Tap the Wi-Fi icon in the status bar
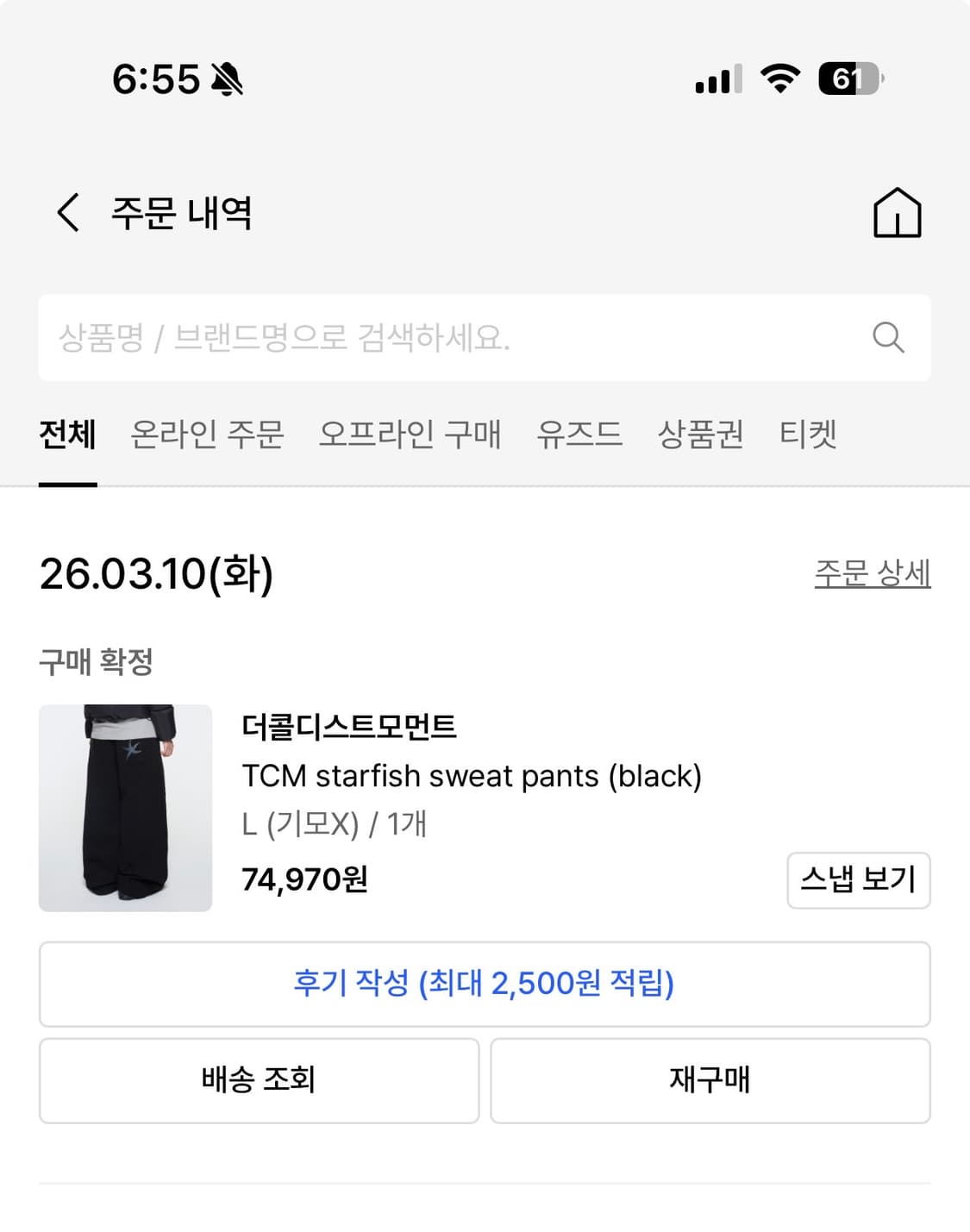The width and height of the screenshot is (970, 1232). 779,80
